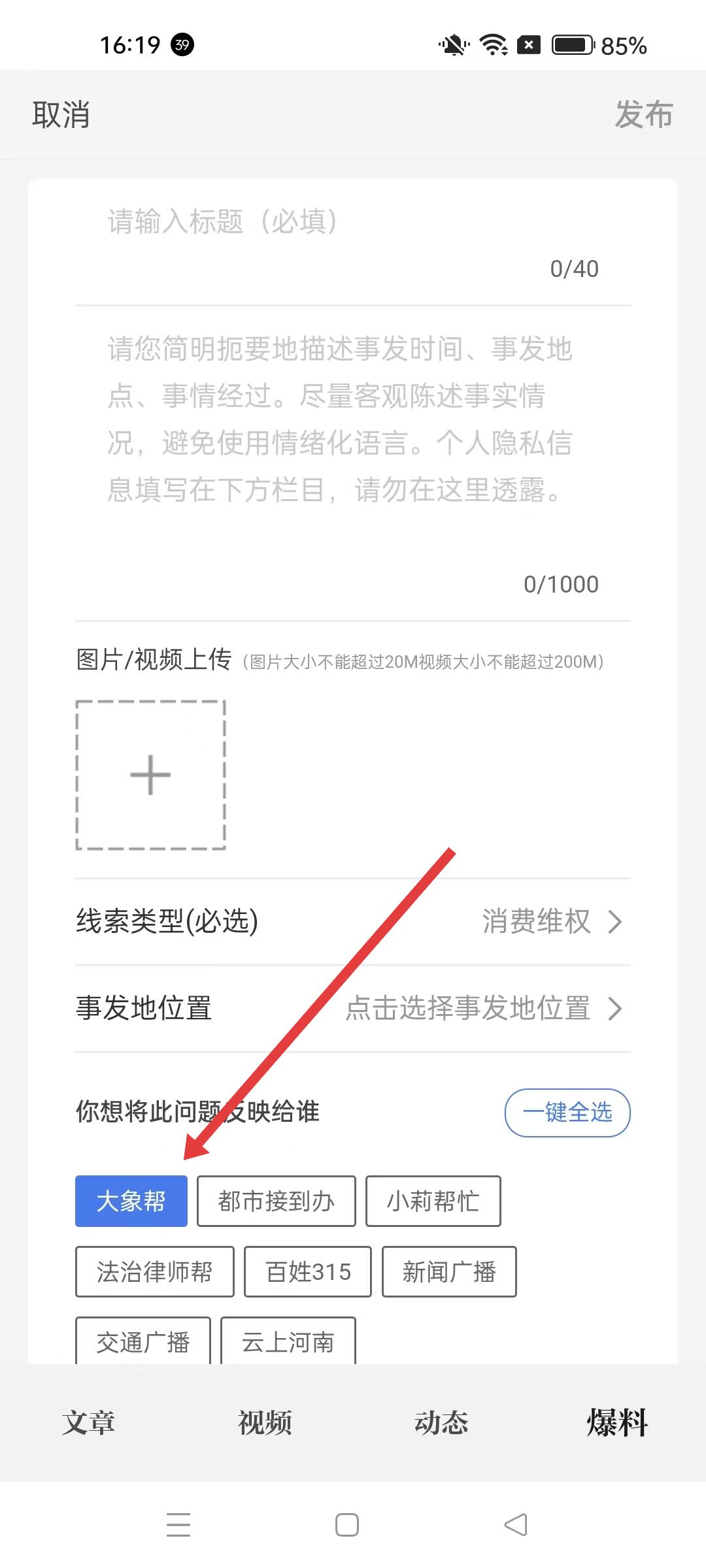Viewport: 706px width, 1568px height.
Task: Select the 都市接到办 chip
Action: (277, 1201)
